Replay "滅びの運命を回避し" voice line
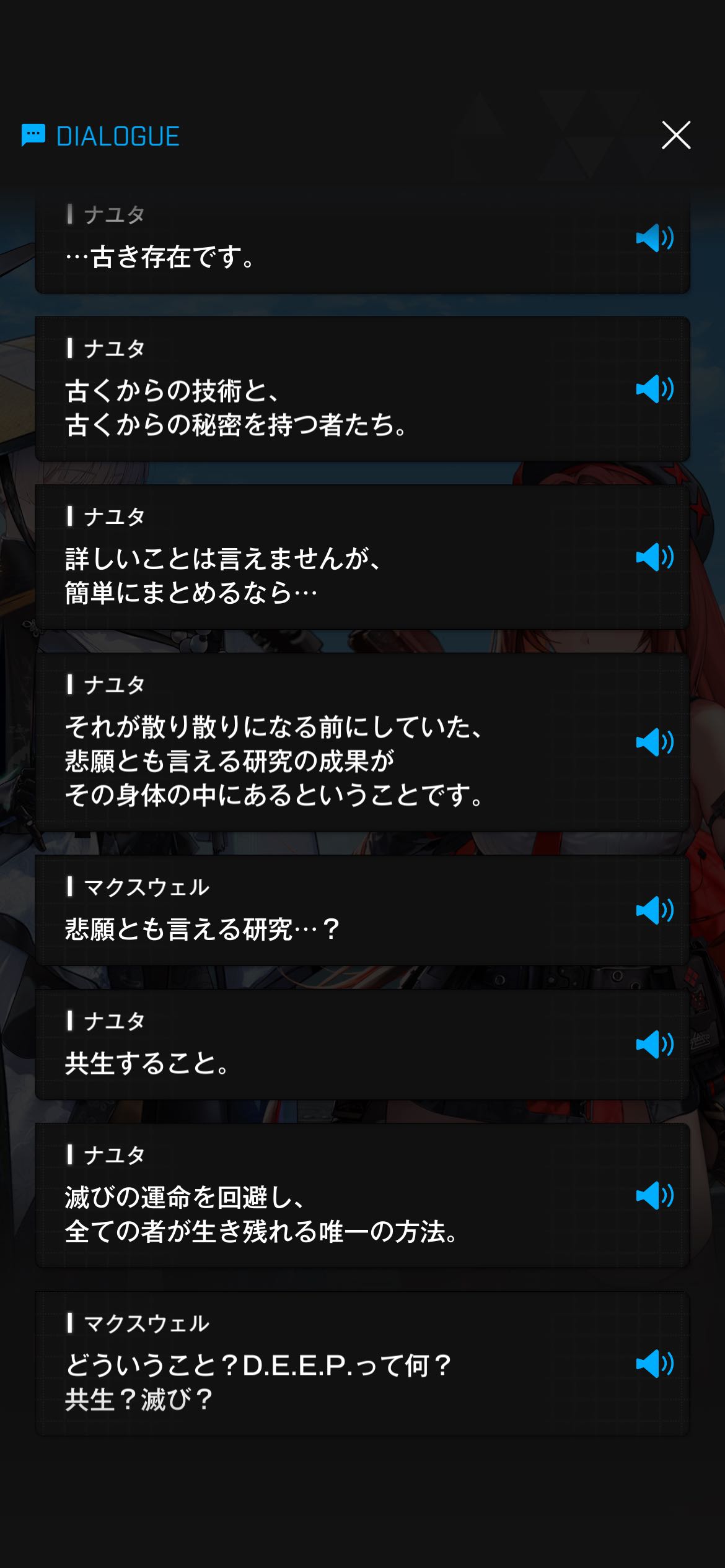Viewport: 725px width, 1568px height. [654, 1195]
